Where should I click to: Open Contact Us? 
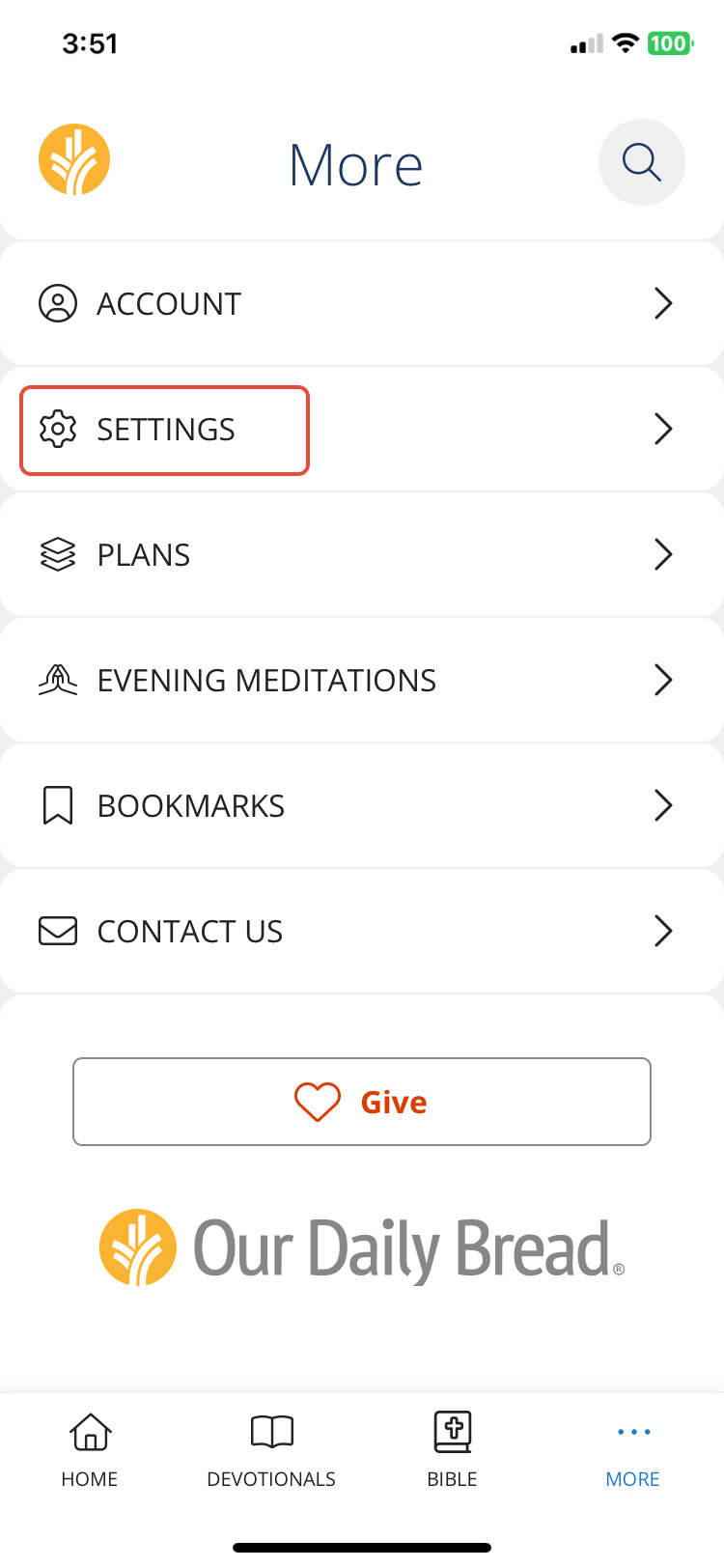click(x=361, y=932)
